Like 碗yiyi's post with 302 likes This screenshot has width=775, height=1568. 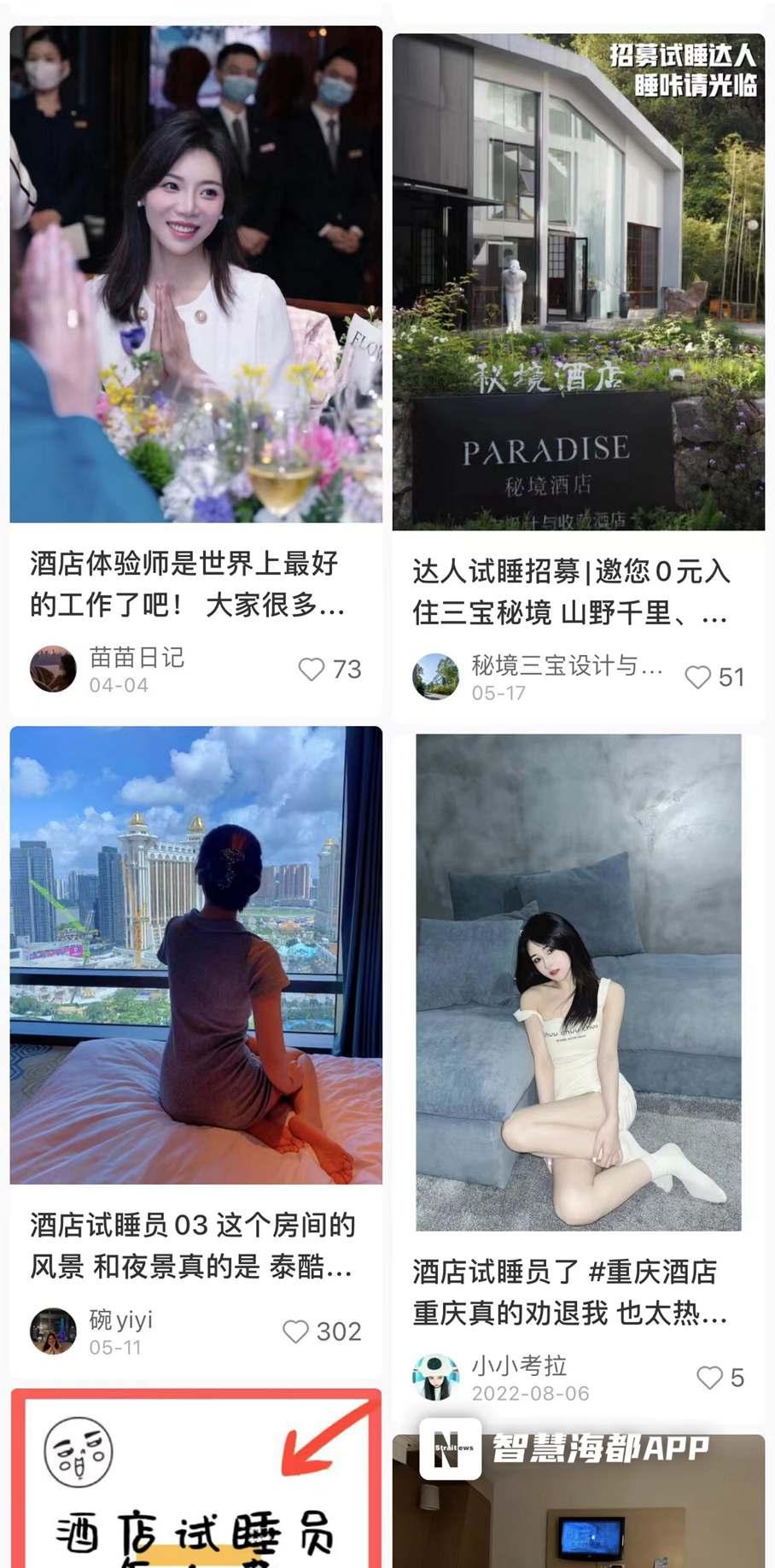click(295, 1331)
